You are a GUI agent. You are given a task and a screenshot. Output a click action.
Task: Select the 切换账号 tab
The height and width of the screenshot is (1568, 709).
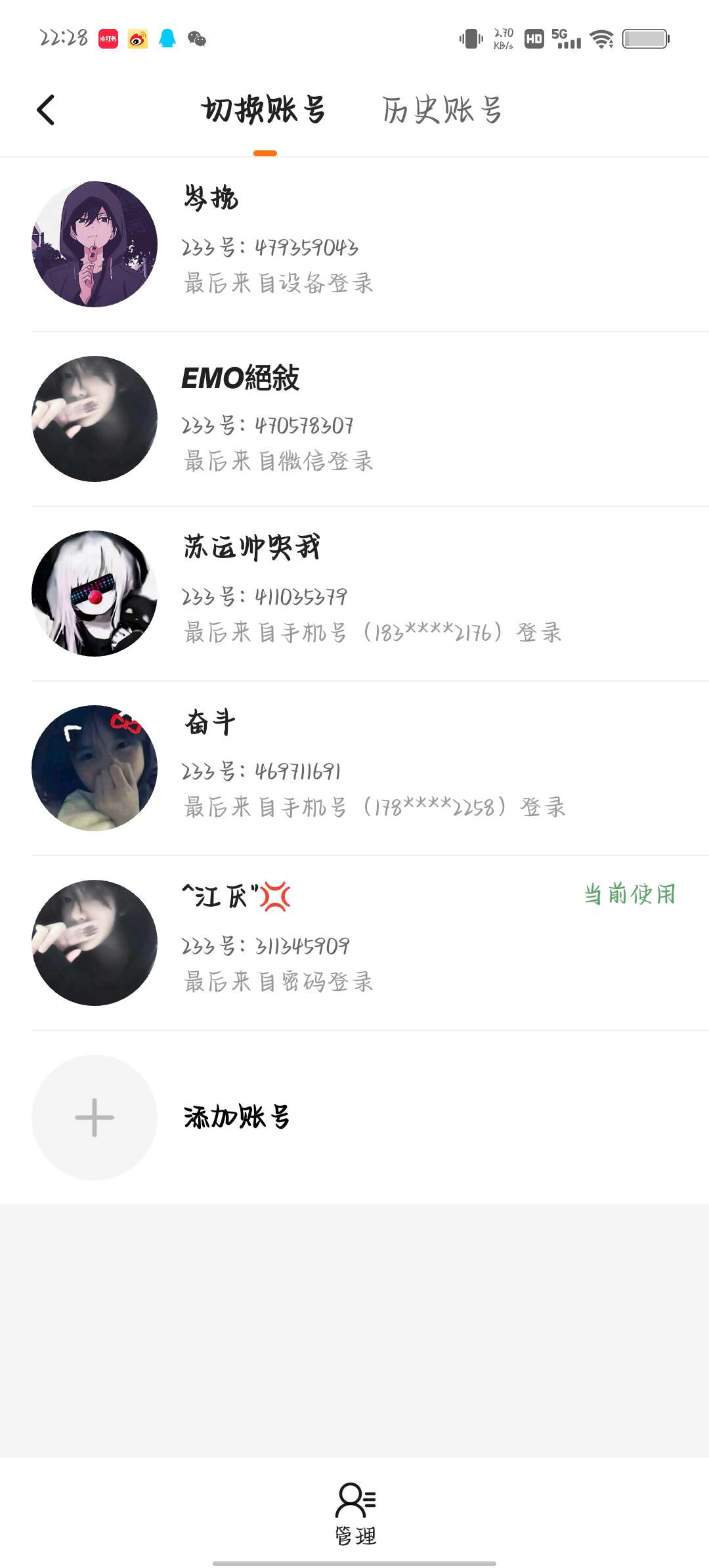264,110
